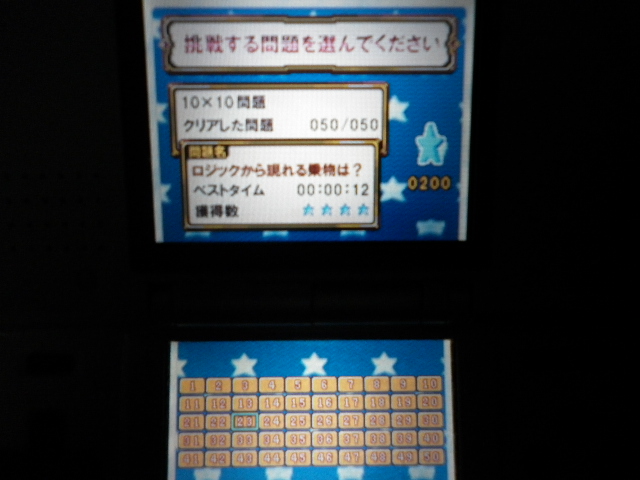This screenshot has width=640, height=480.
Task: Pick puzzle number 35
Action: pos(298,439)
